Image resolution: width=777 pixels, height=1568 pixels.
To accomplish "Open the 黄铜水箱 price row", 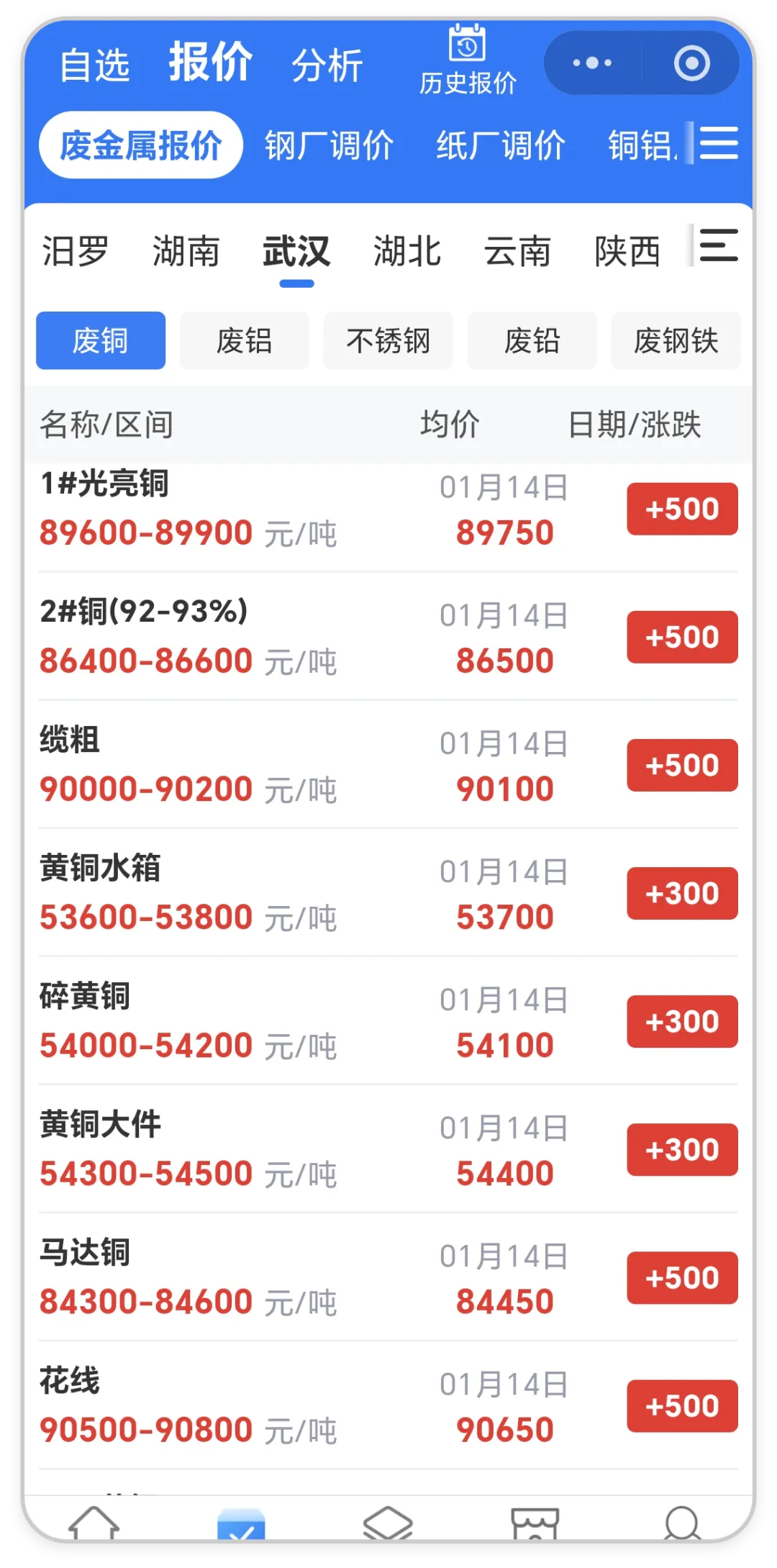I will pos(388,893).
